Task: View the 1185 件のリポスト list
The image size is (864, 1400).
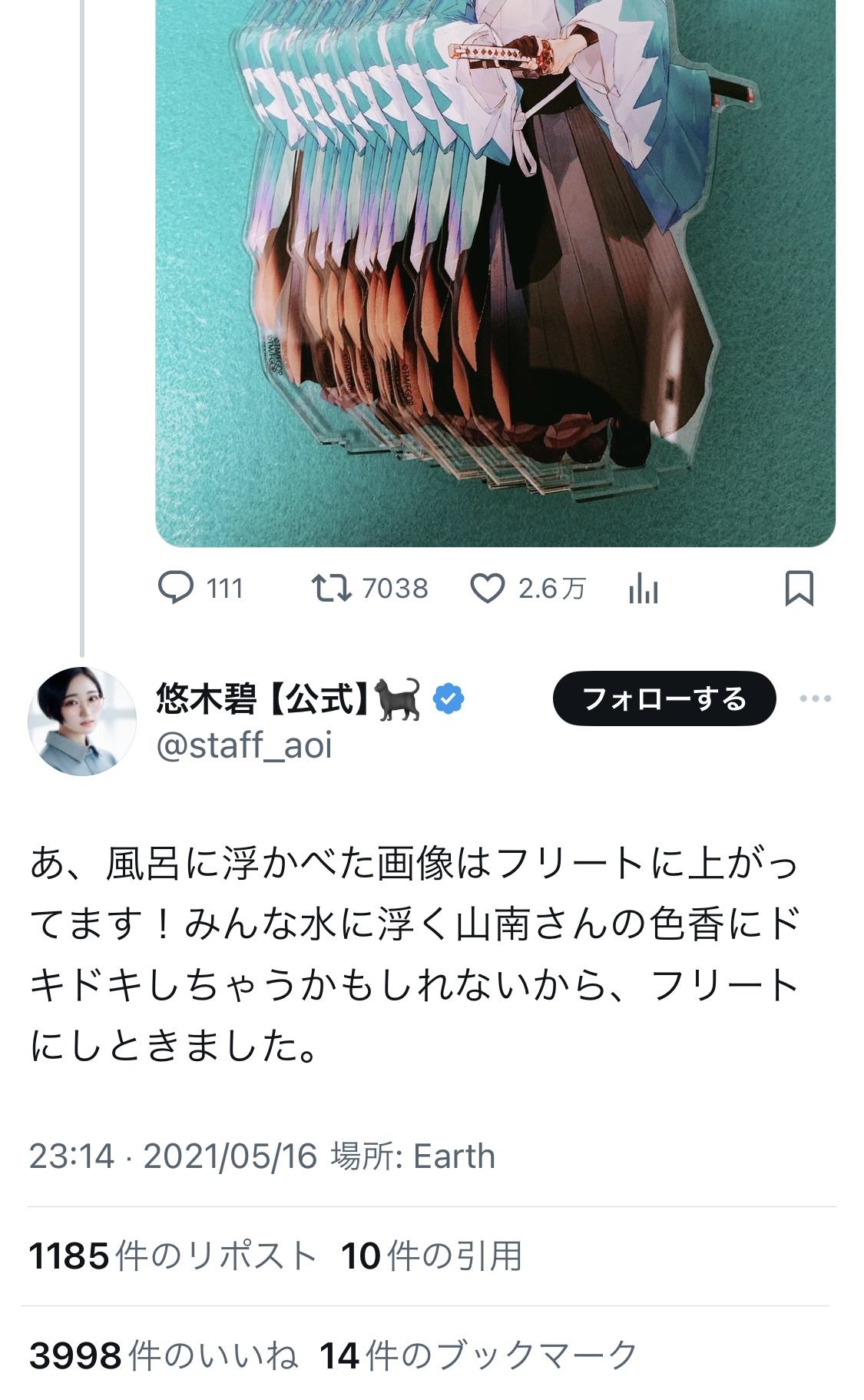Action: [173, 1257]
